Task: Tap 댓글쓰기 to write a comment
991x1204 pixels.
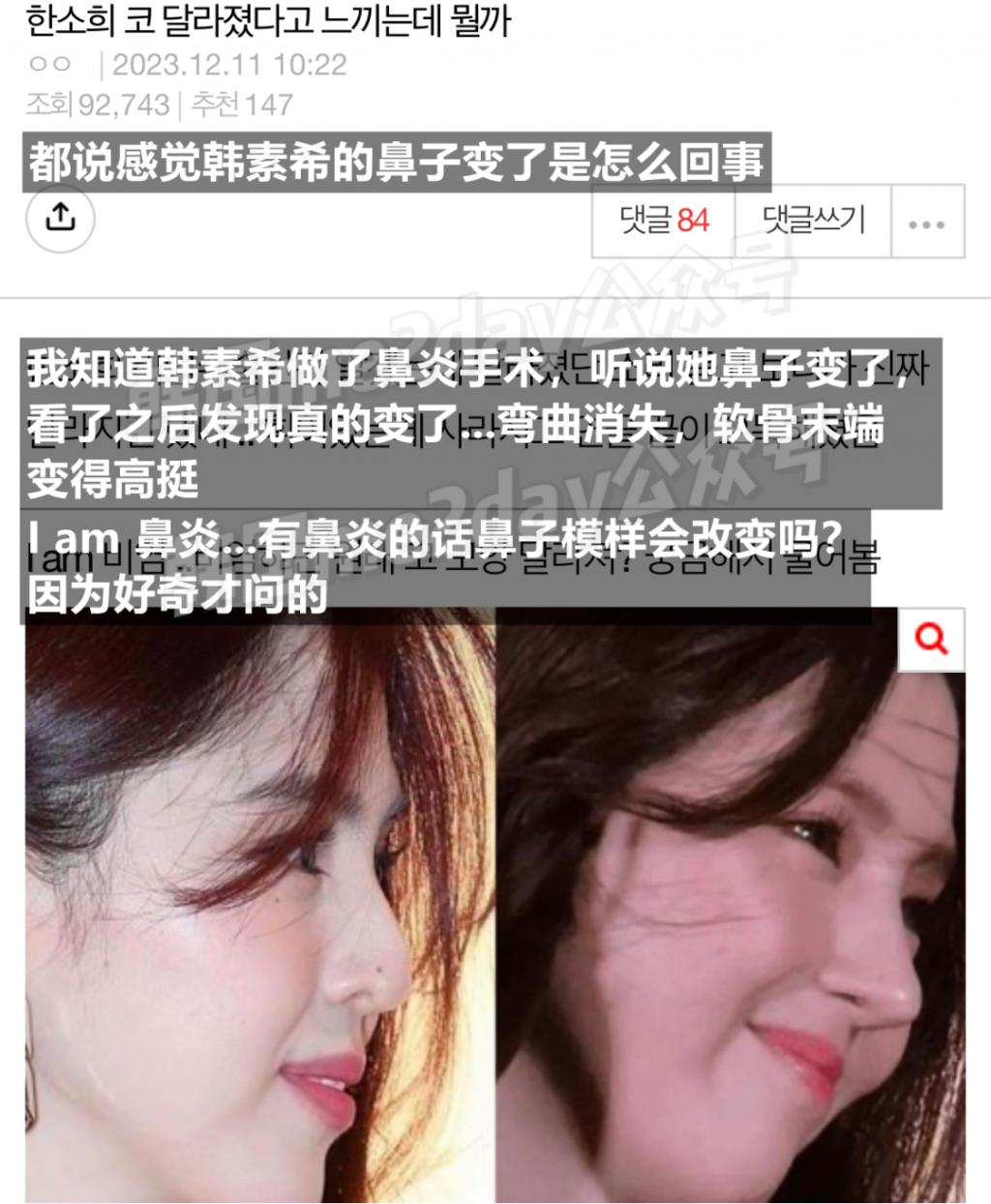Action: click(x=813, y=221)
